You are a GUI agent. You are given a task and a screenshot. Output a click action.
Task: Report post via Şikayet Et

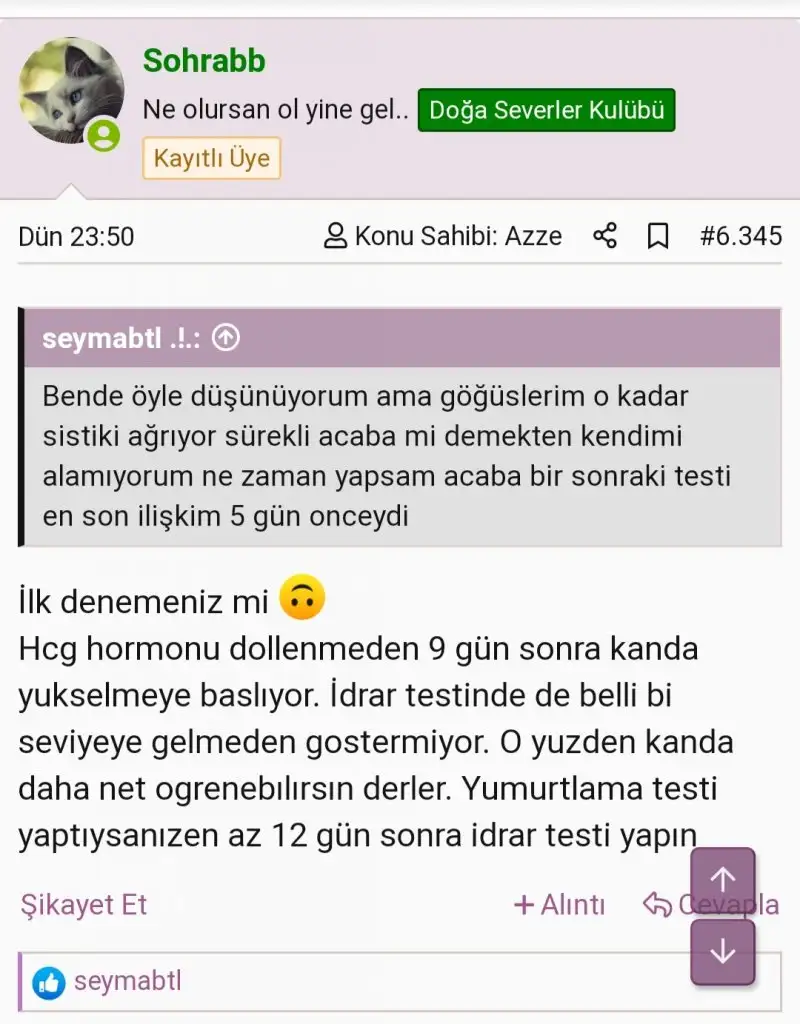(83, 905)
